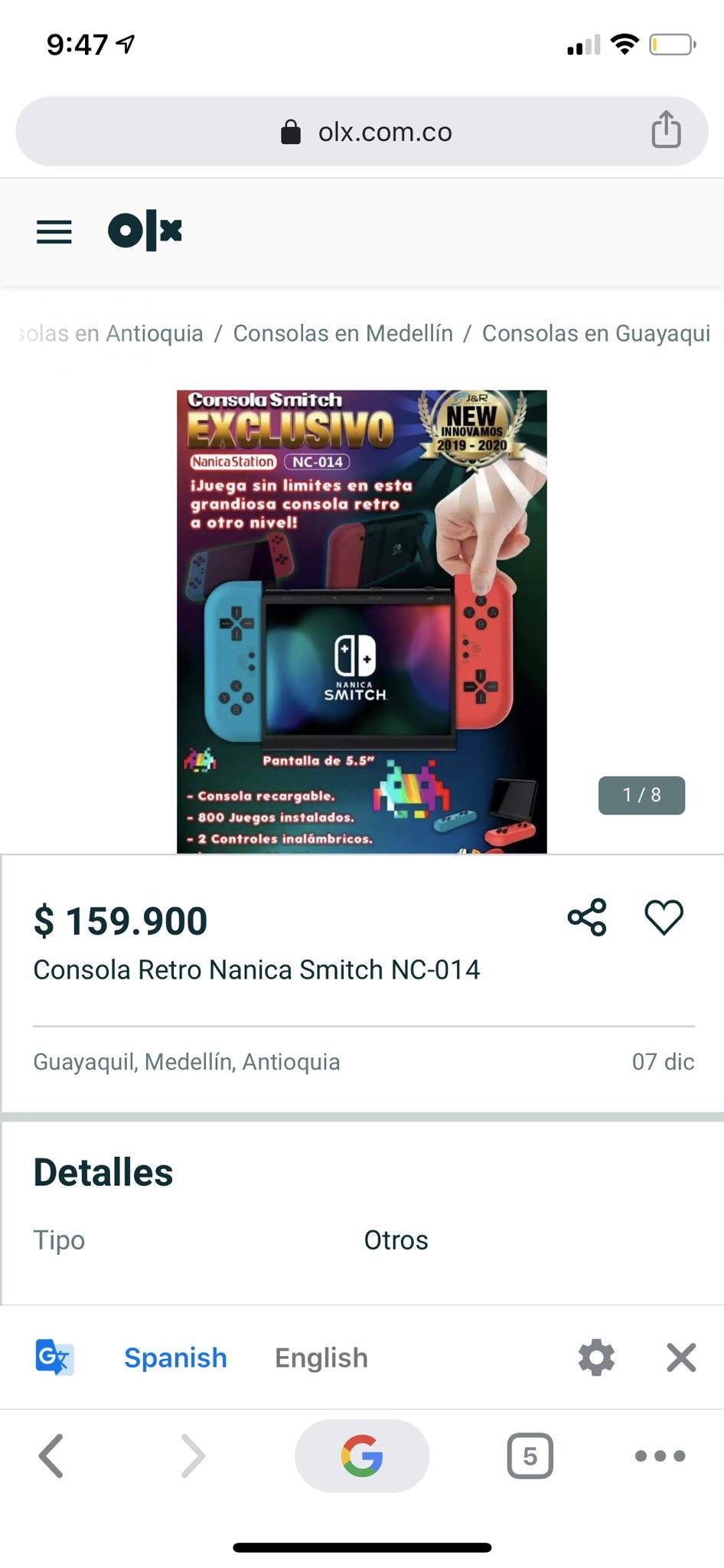Translate the page to English

point(321,1357)
